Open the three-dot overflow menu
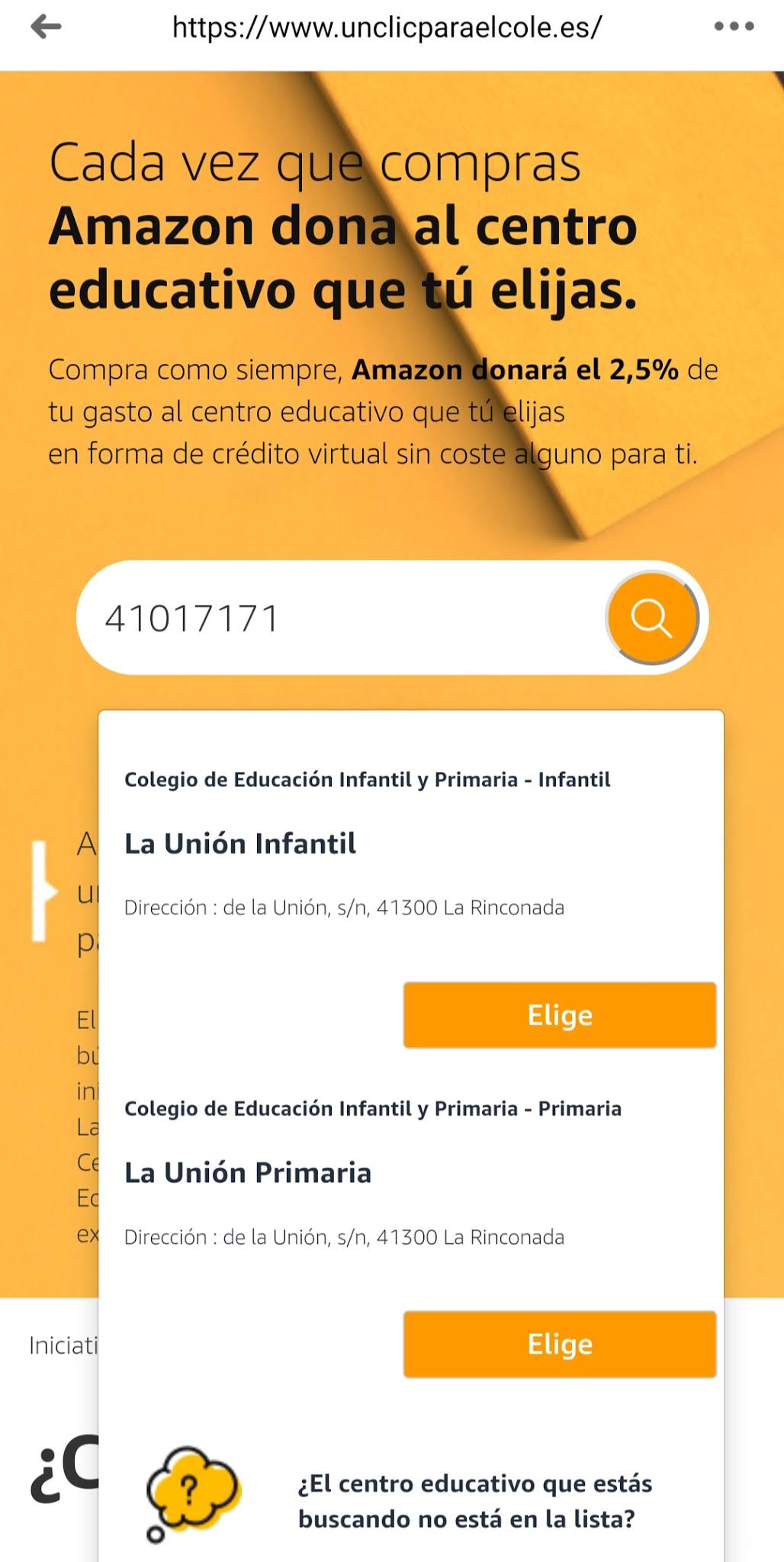The height and width of the screenshot is (1562, 784). [x=734, y=27]
